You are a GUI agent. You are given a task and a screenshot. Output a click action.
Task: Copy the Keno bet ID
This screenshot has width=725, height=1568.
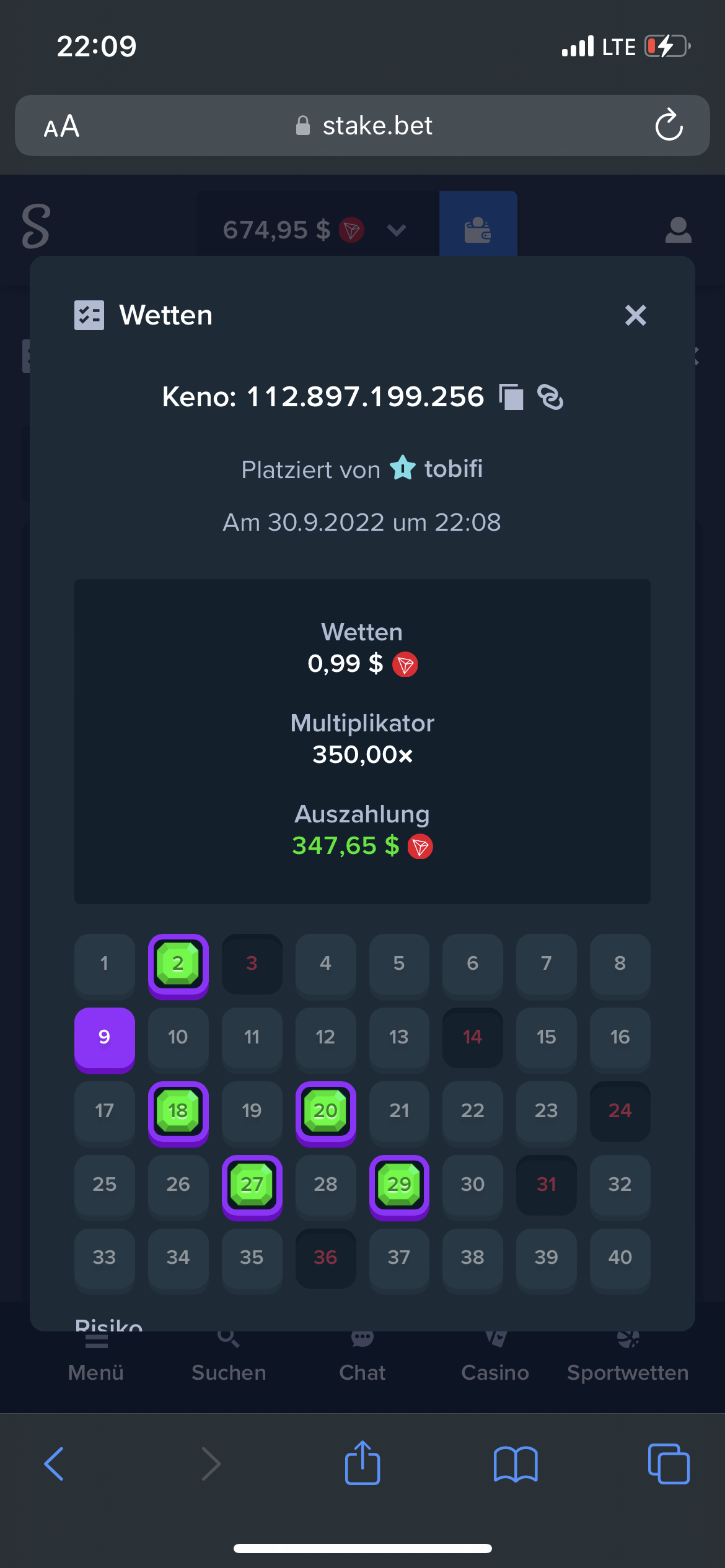point(512,397)
